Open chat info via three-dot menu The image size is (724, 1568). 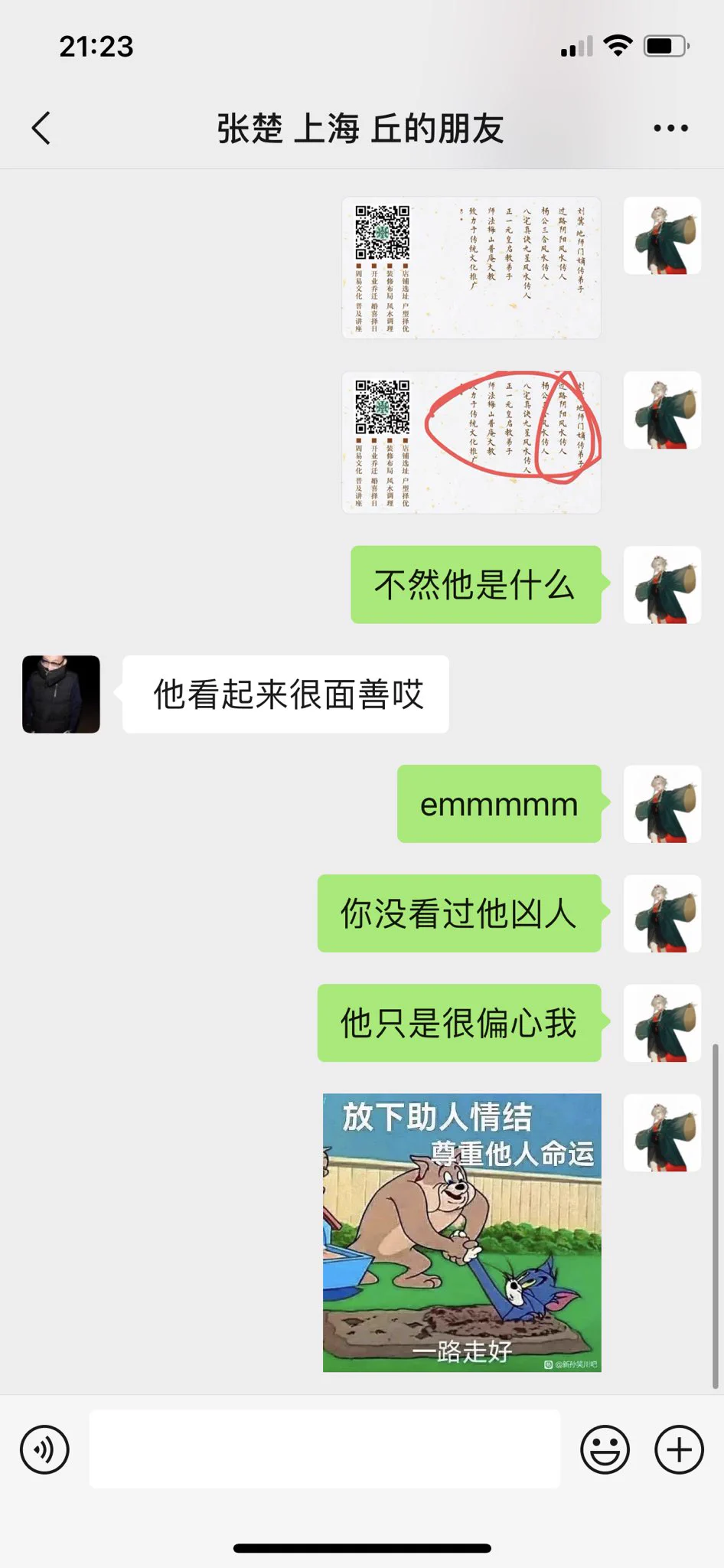pos(670,128)
